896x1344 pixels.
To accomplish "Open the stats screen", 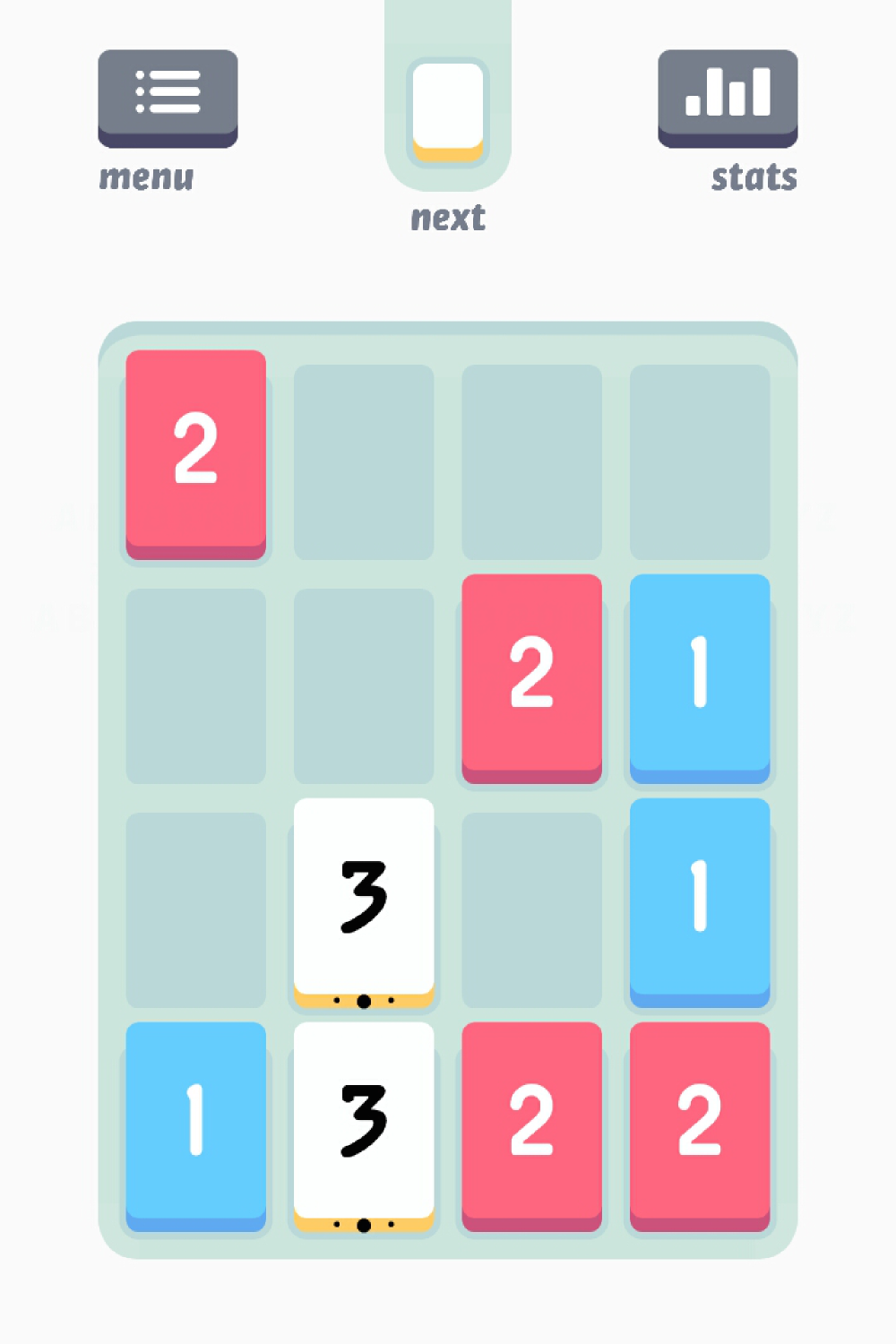I will click(x=728, y=97).
